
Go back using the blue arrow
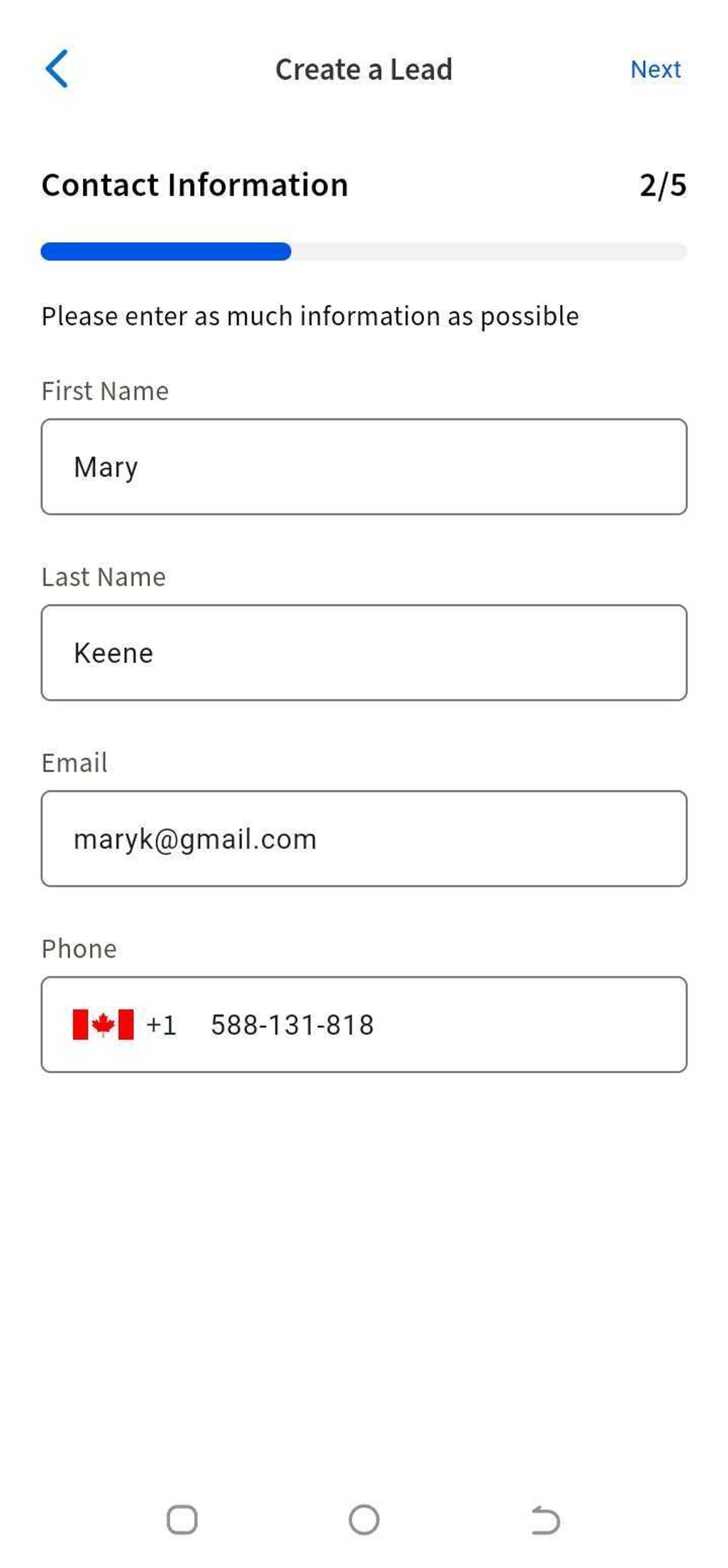point(57,69)
